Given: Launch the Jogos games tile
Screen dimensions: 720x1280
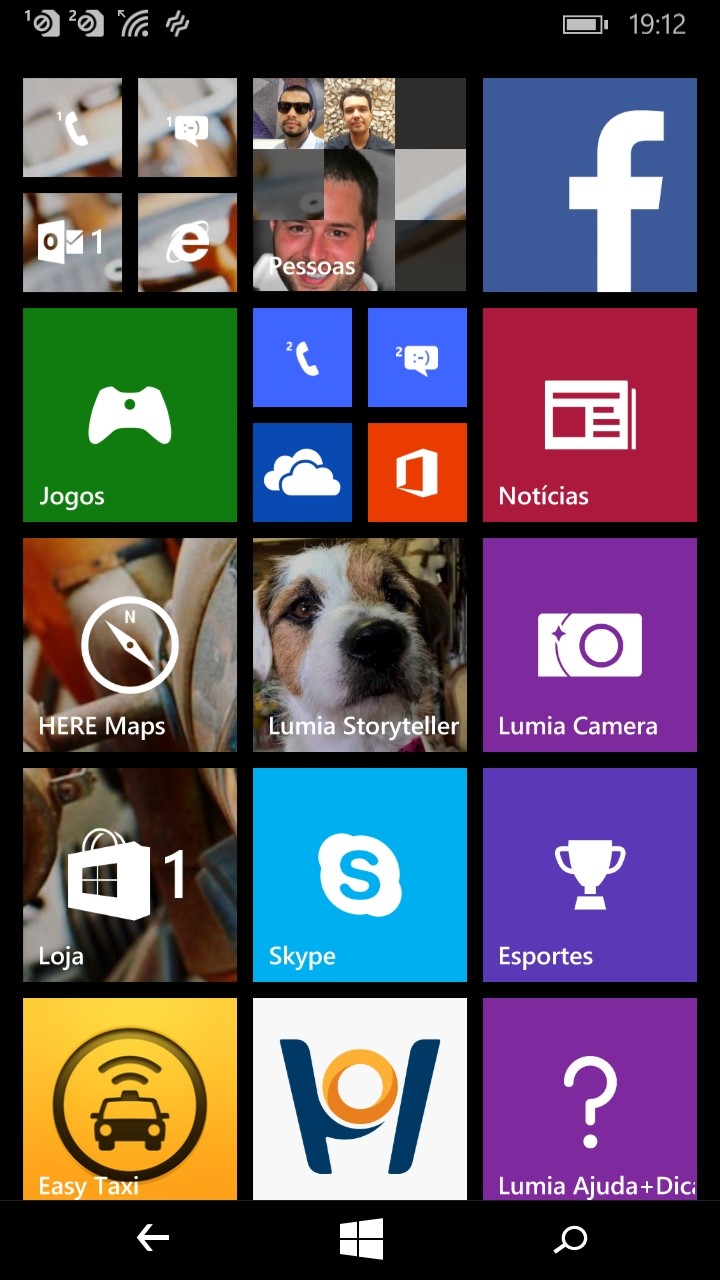Looking at the screenshot, I should click(x=130, y=415).
